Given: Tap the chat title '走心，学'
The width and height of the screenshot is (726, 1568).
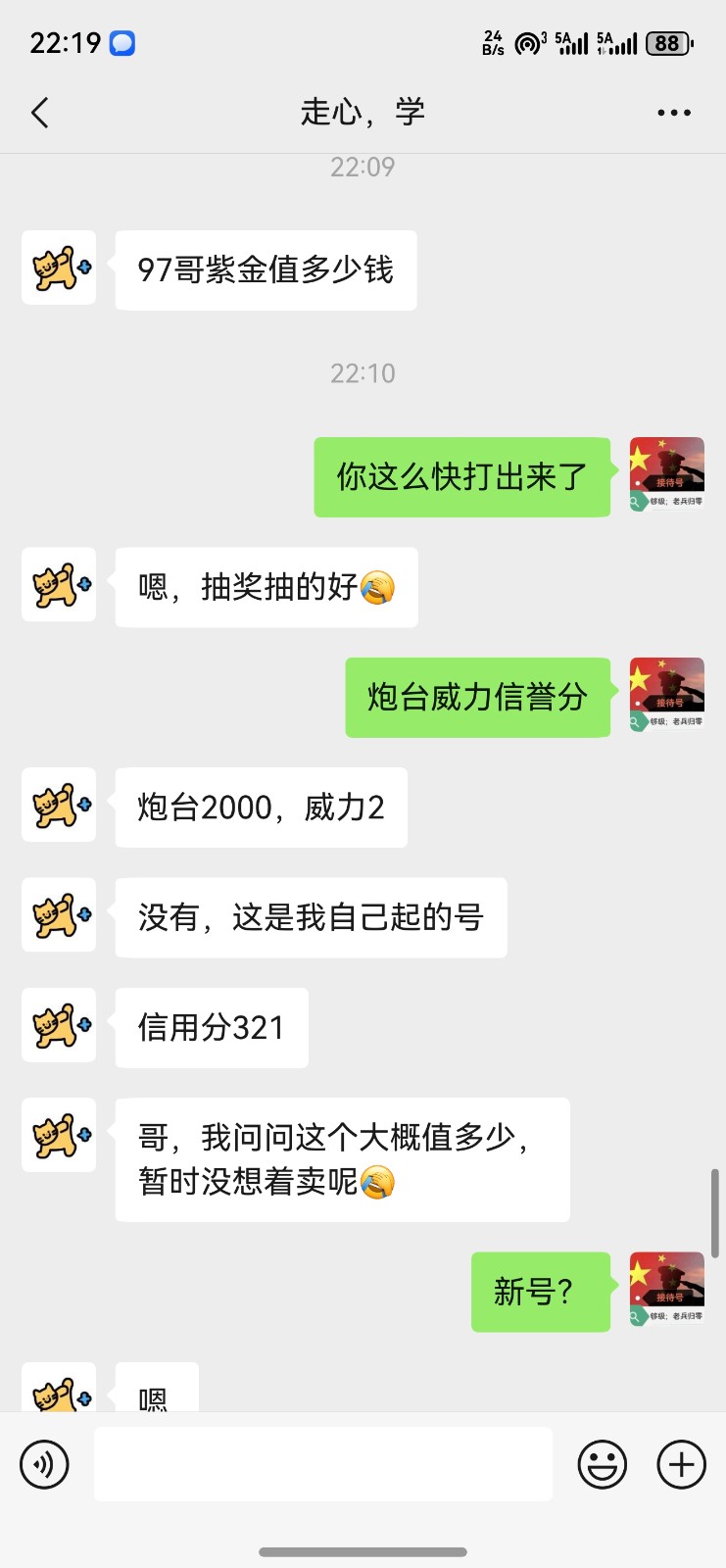Looking at the screenshot, I should click(363, 112).
